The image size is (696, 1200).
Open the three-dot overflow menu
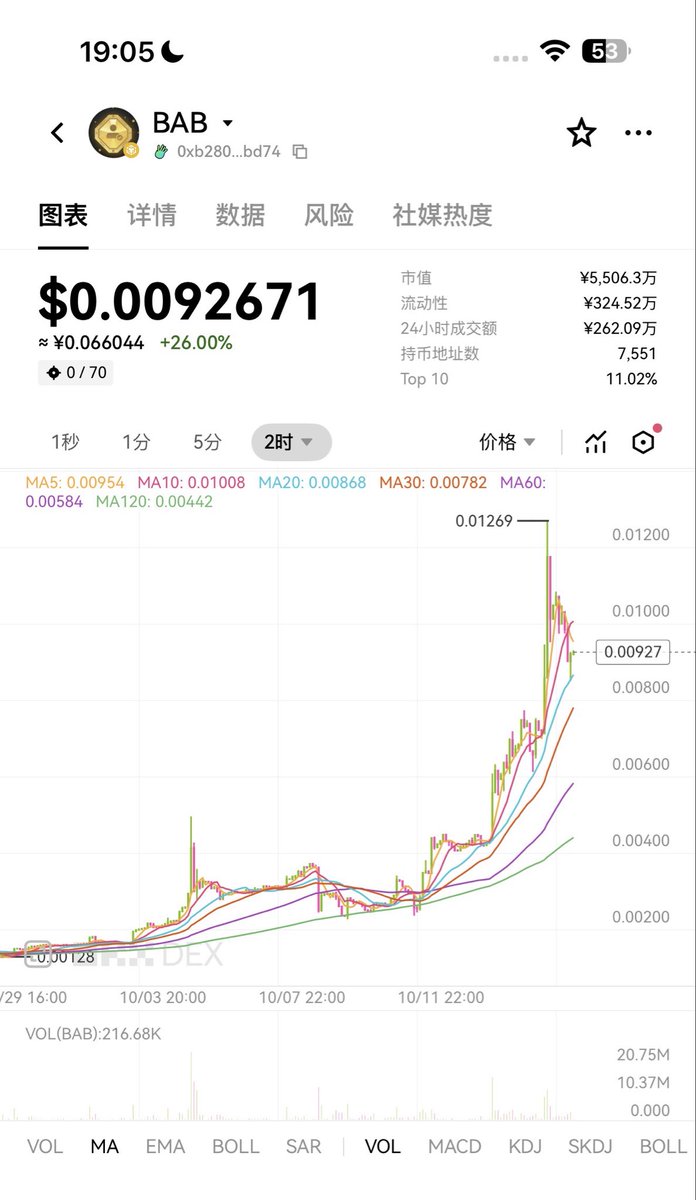638,132
